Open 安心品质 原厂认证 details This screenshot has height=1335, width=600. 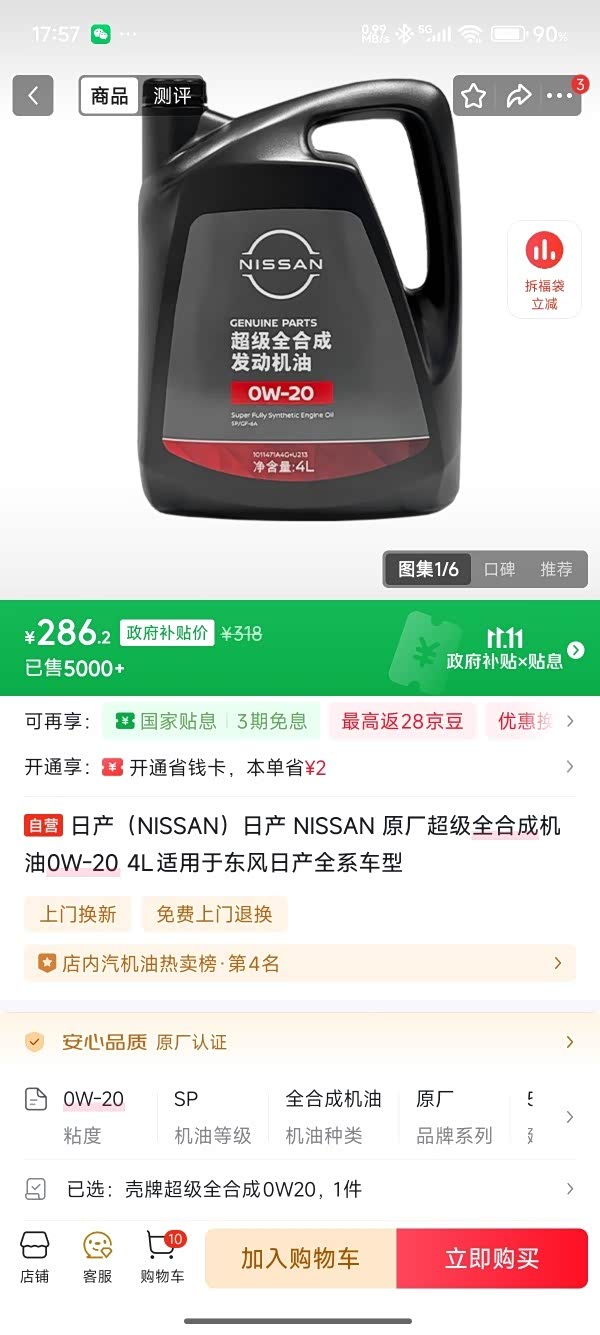pyautogui.click(x=300, y=1042)
